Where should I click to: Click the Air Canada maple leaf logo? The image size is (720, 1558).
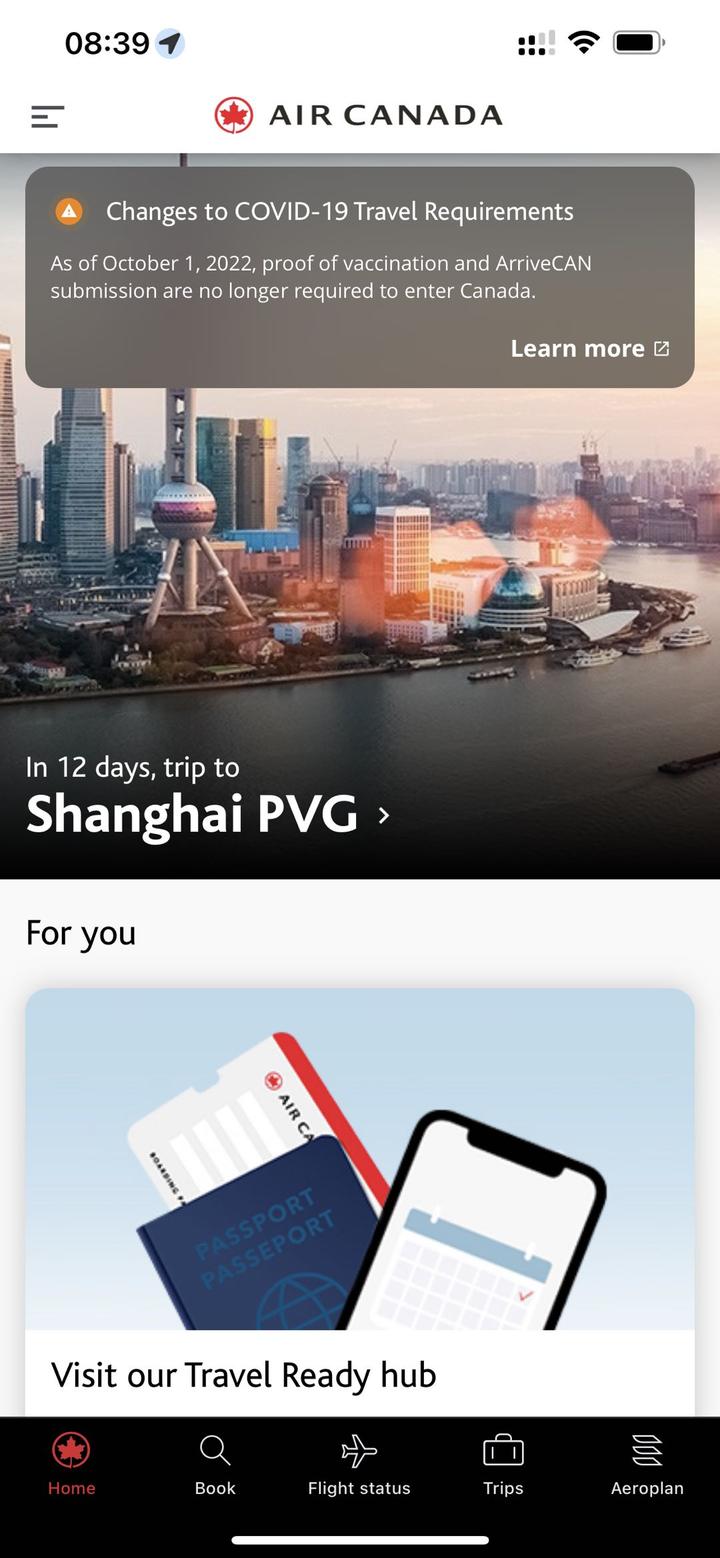tap(233, 115)
